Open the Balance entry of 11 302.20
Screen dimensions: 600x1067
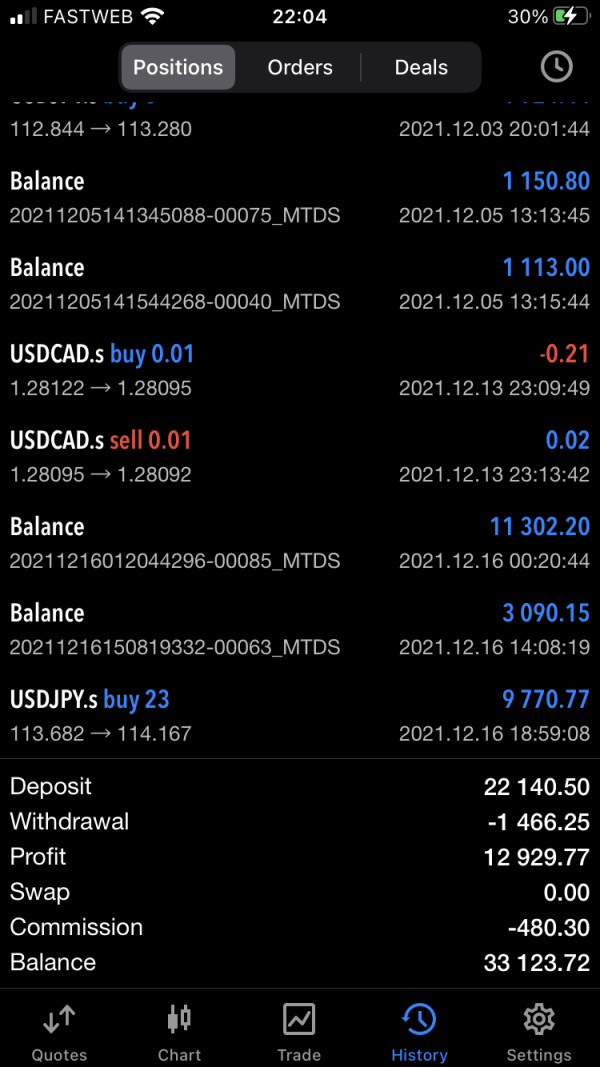click(x=300, y=542)
